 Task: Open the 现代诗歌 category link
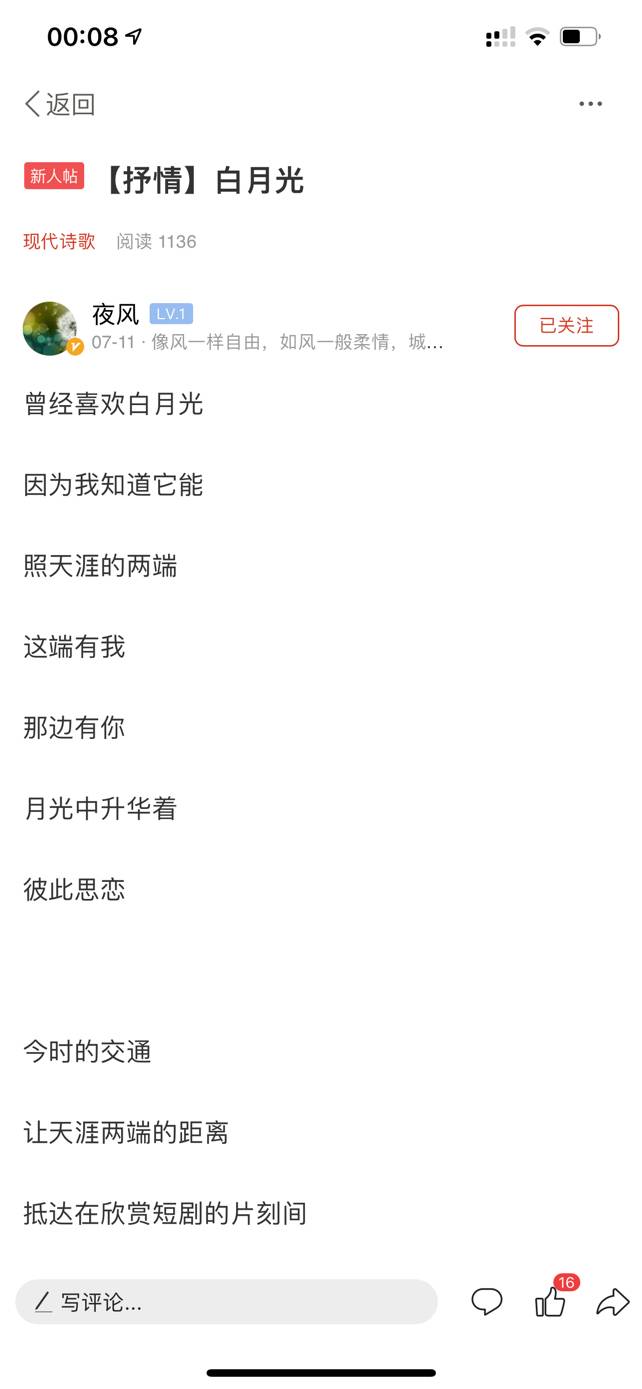[60, 241]
